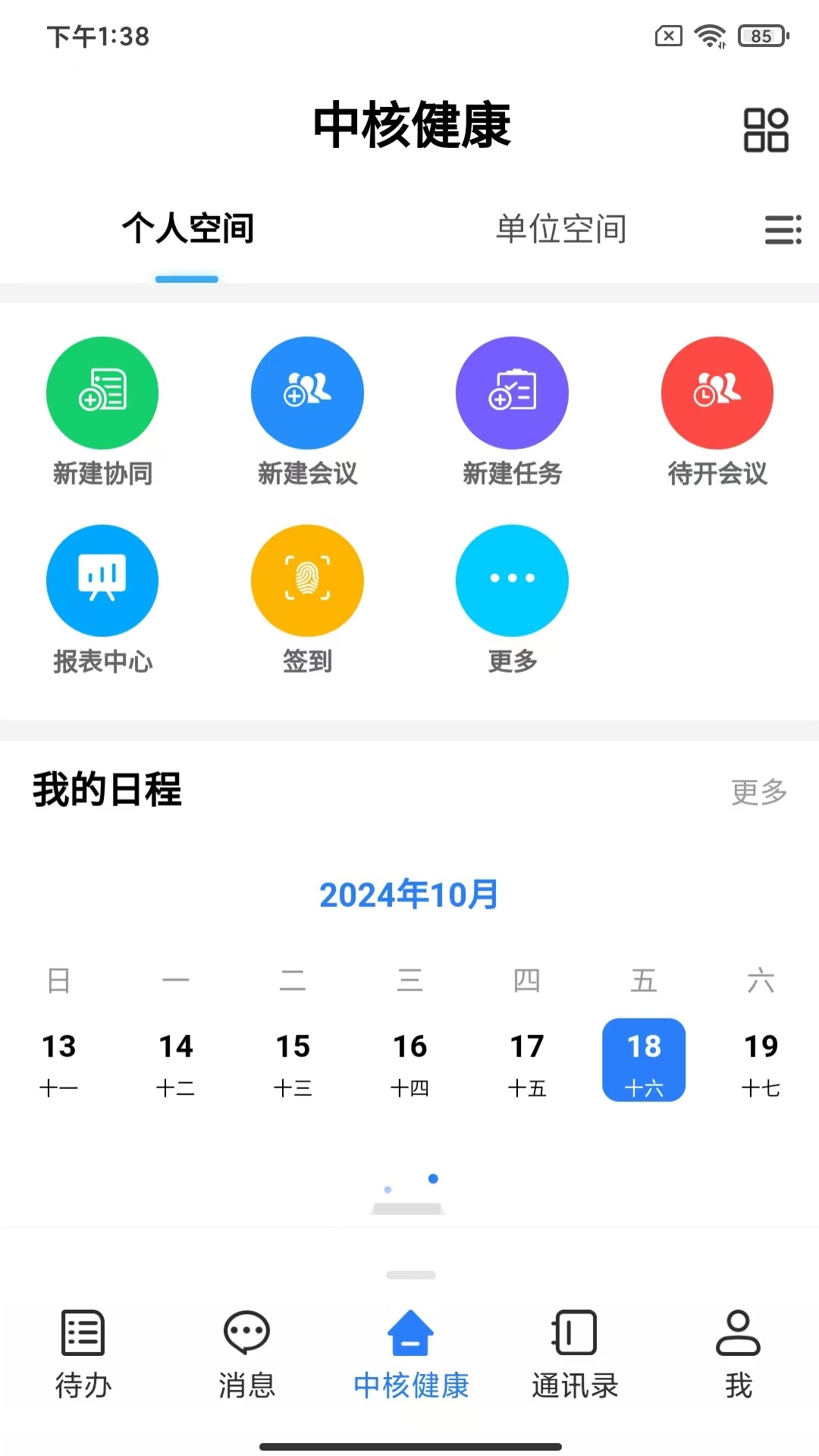Open the app grid icon in top right
Image resolution: width=819 pixels, height=1456 pixels.
tap(765, 128)
